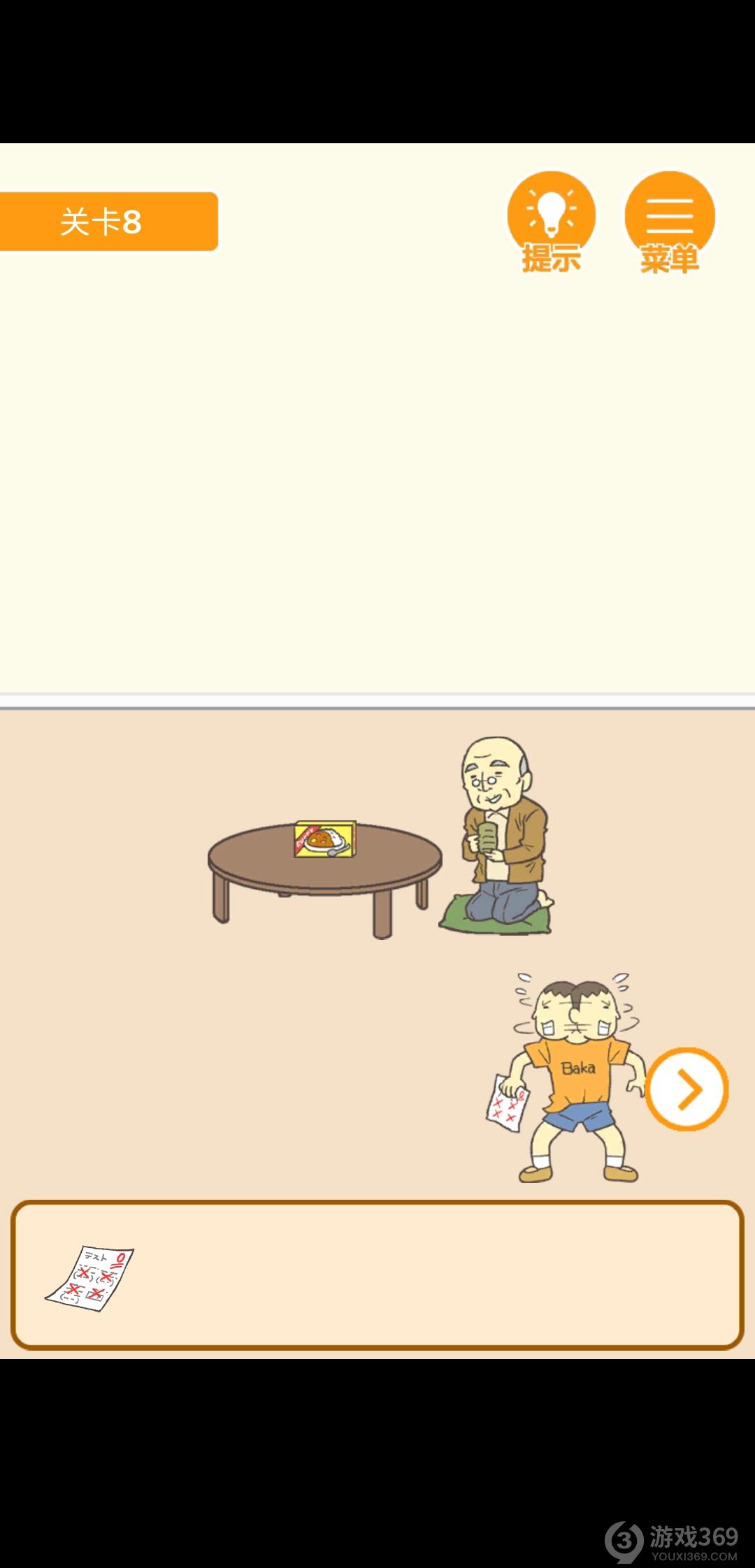Tap the boy shaking his head
Screen dimensions: 755x1568
(x=577, y=1076)
